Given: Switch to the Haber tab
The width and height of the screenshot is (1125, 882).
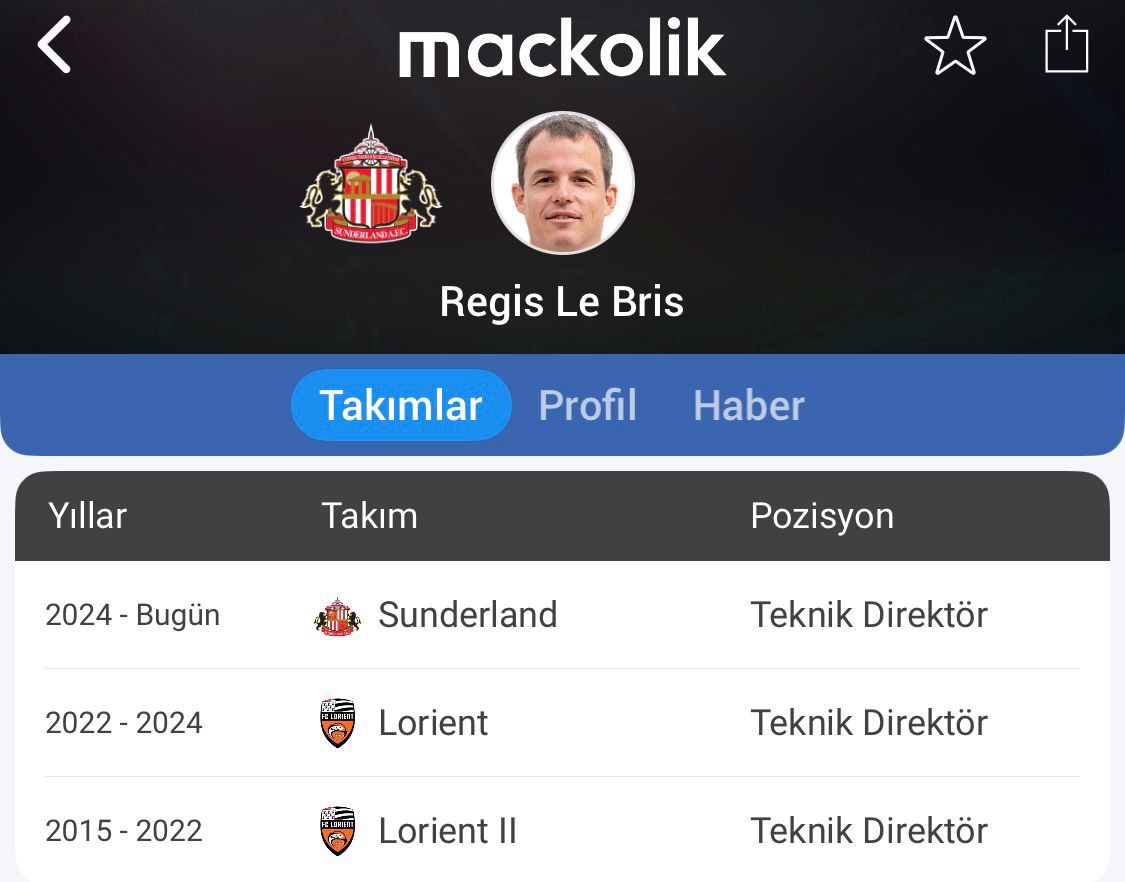Looking at the screenshot, I should click(x=748, y=405).
